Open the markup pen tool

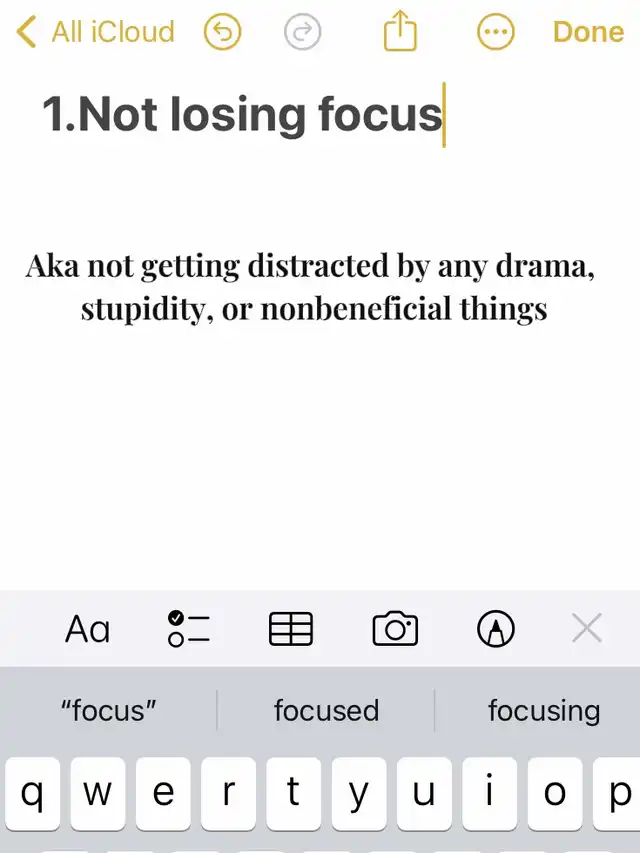(497, 629)
